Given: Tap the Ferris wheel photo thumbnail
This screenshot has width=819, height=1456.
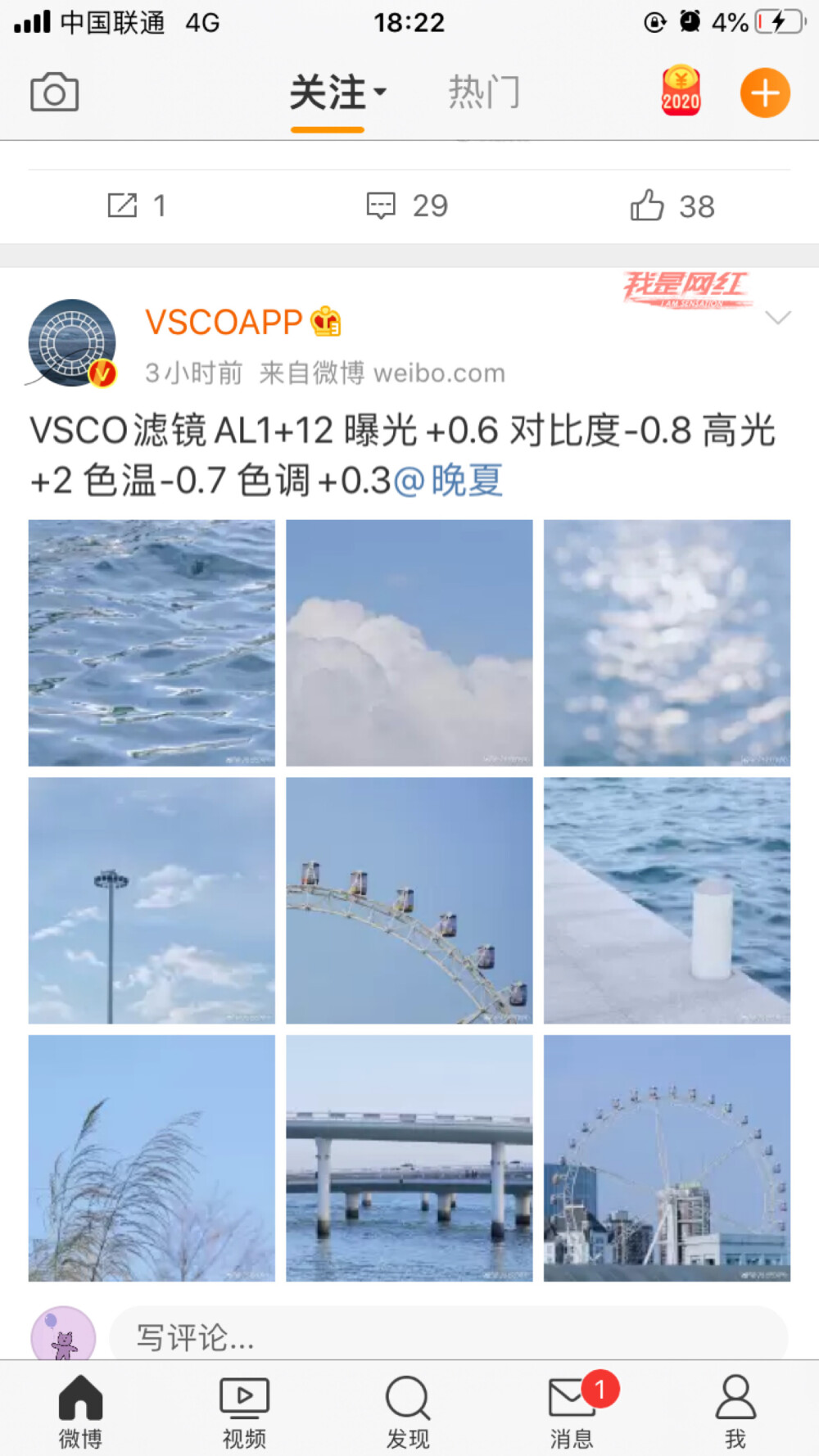Looking at the screenshot, I should point(409,901).
